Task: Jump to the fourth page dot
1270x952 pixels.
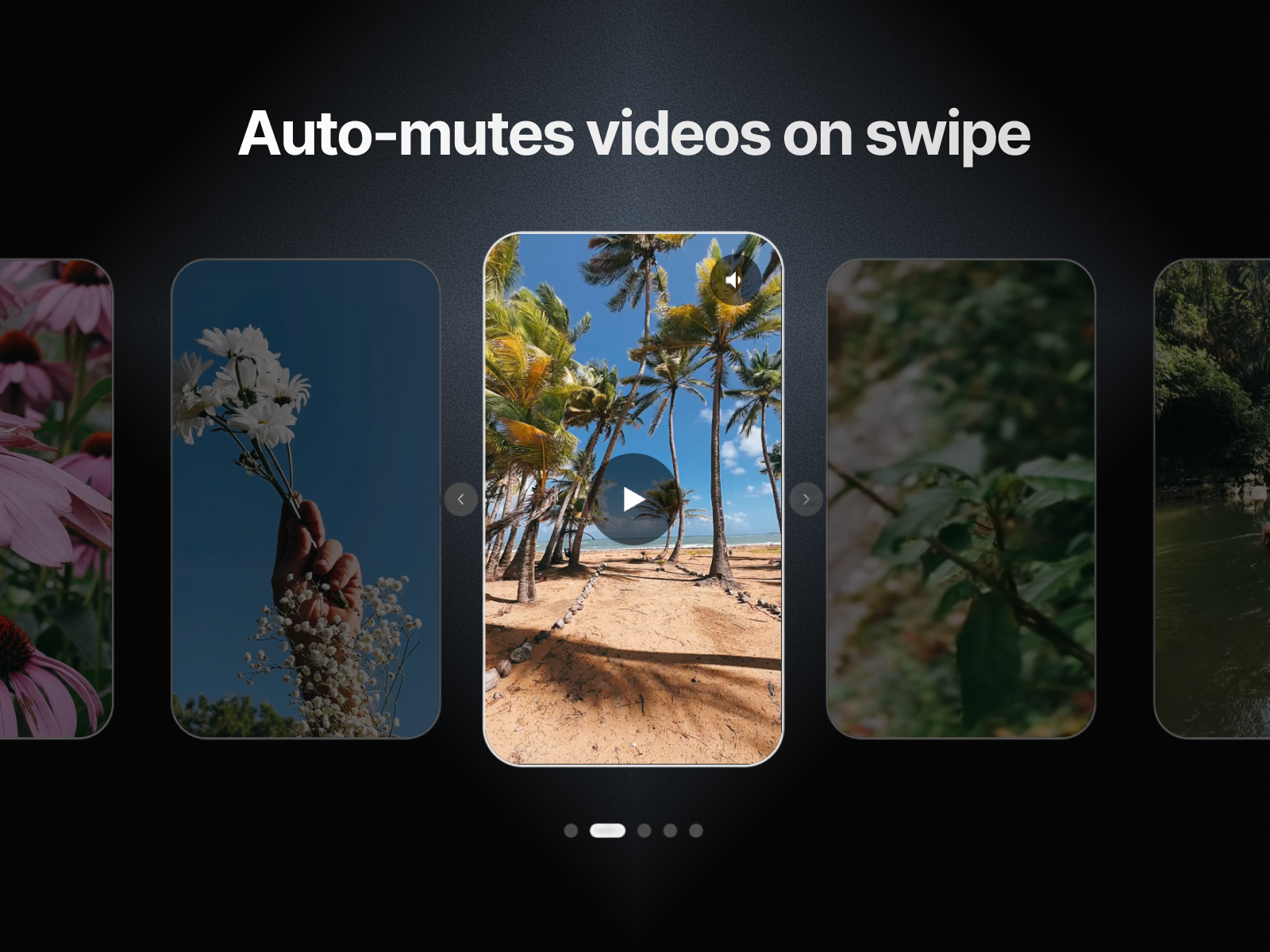Action: 670,831
